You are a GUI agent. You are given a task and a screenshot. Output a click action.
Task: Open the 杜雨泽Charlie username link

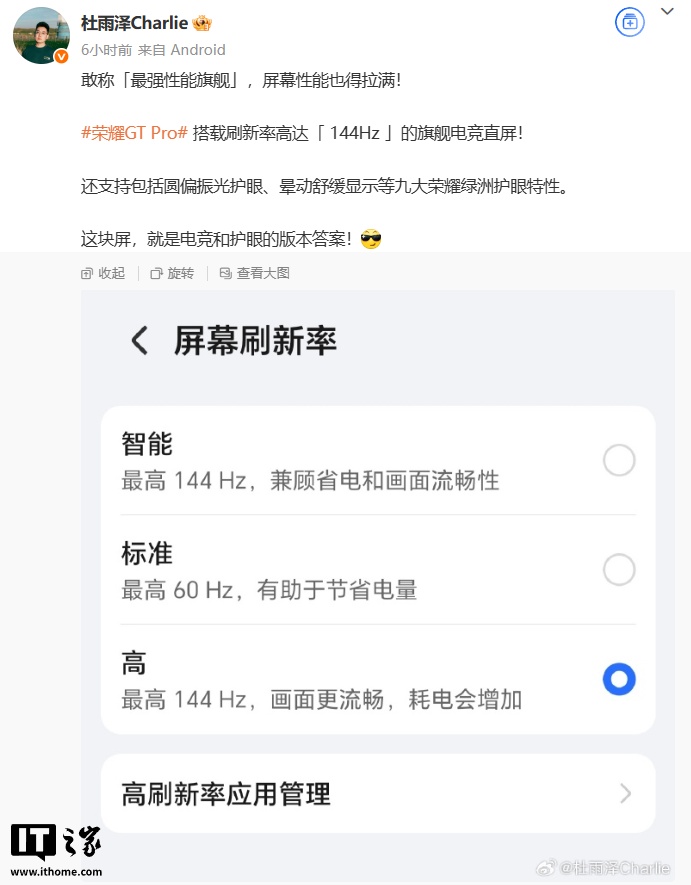pyautogui.click(x=134, y=23)
